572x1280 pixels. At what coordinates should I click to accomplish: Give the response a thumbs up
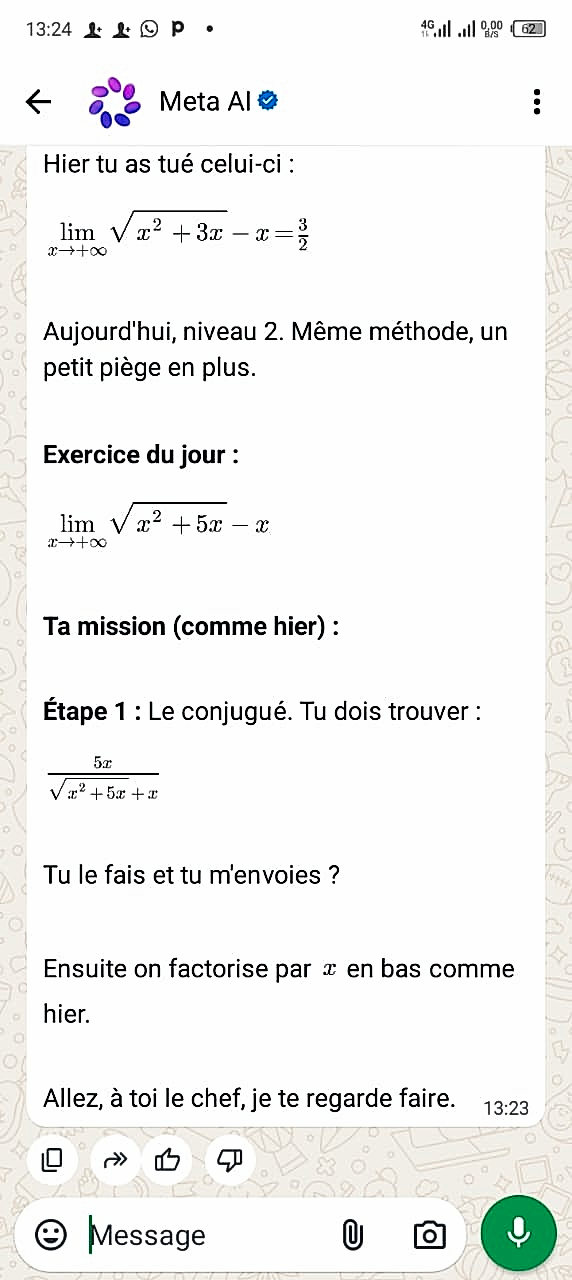168,1160
